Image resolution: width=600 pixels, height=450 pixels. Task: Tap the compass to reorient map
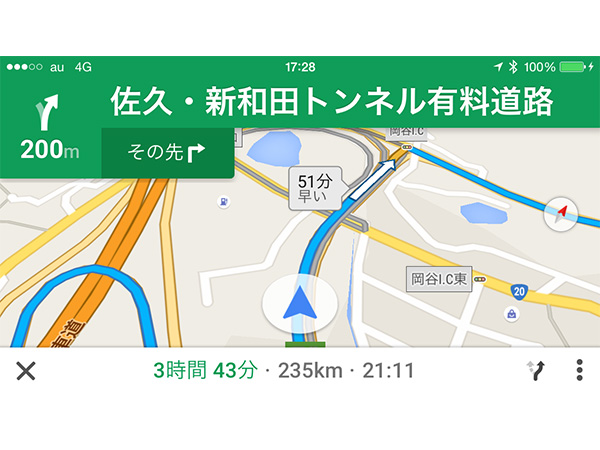[560, 212]
